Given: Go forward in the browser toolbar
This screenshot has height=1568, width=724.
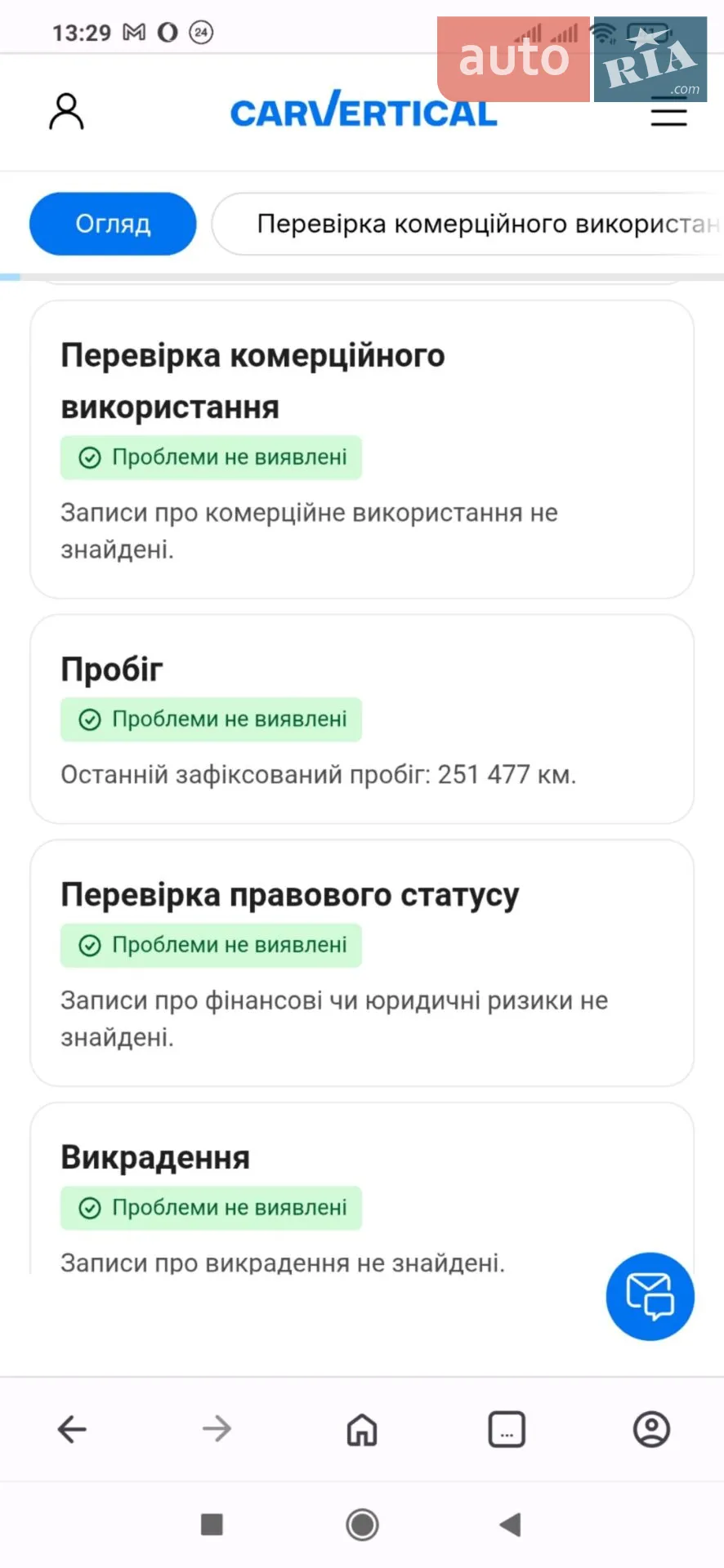Looking at the screenshot, I should pos(217,1429).
